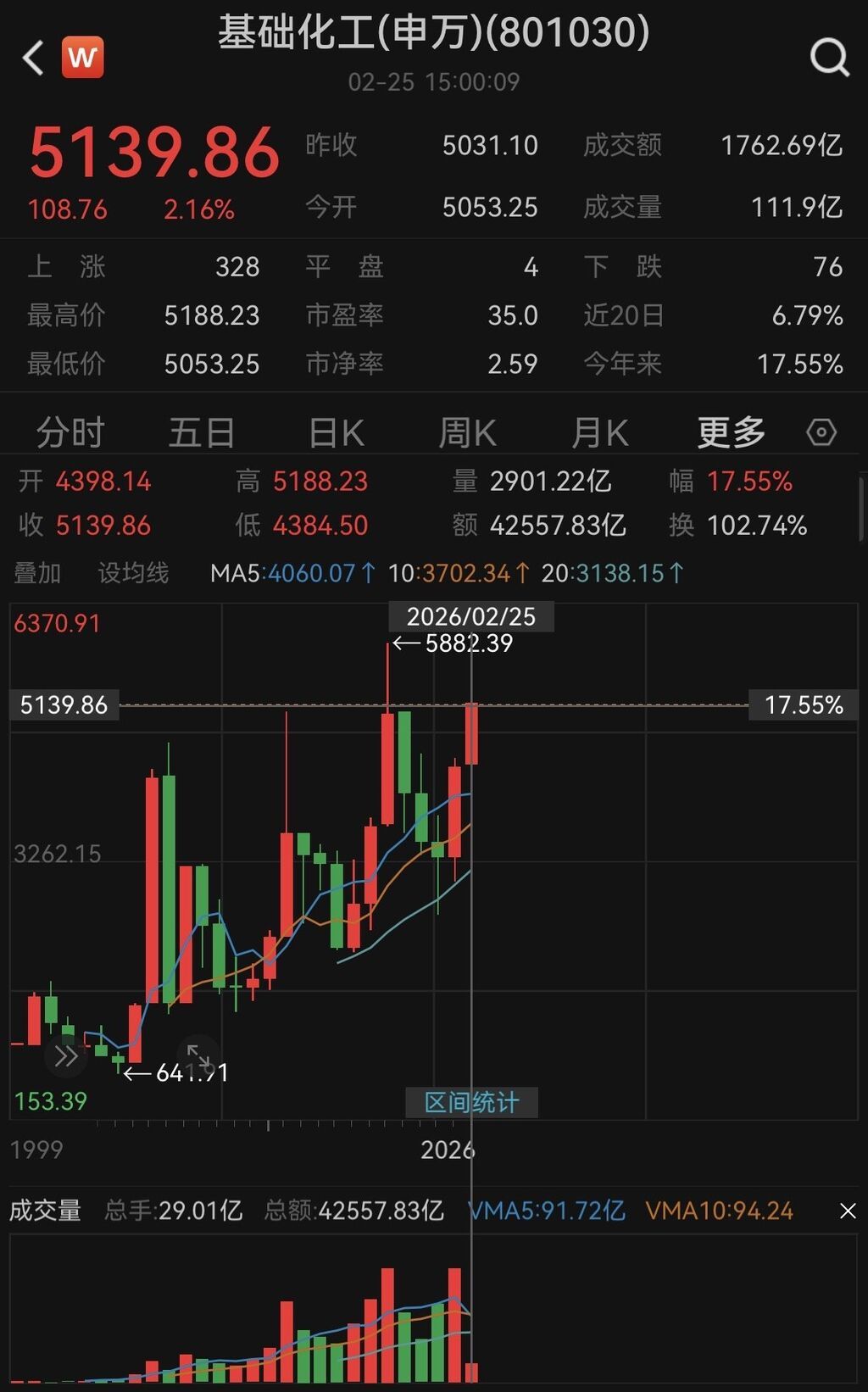Expand chart to full screen
The height and width of the screenshot is (1392, 868).
(x=199, y=1056)
